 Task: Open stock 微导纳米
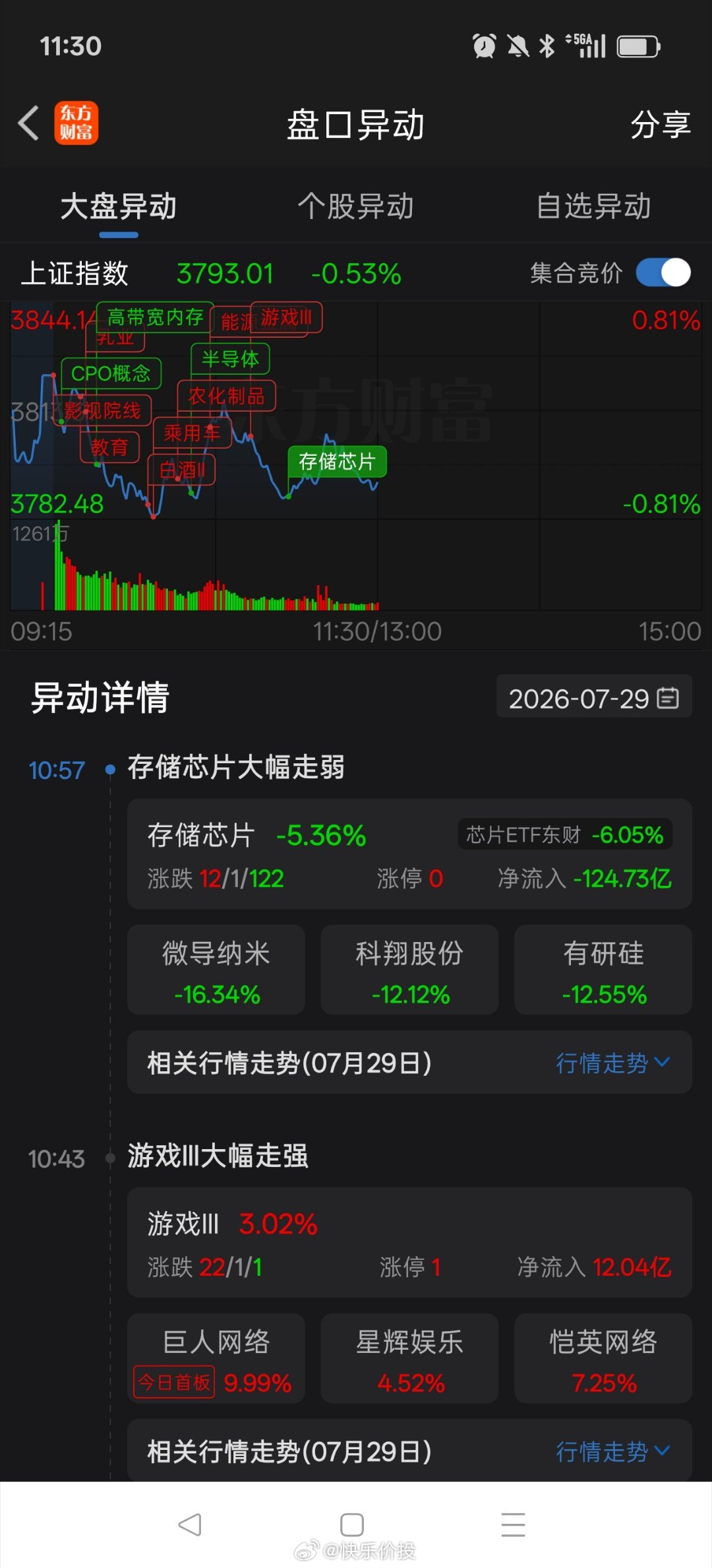pos(216,970)
